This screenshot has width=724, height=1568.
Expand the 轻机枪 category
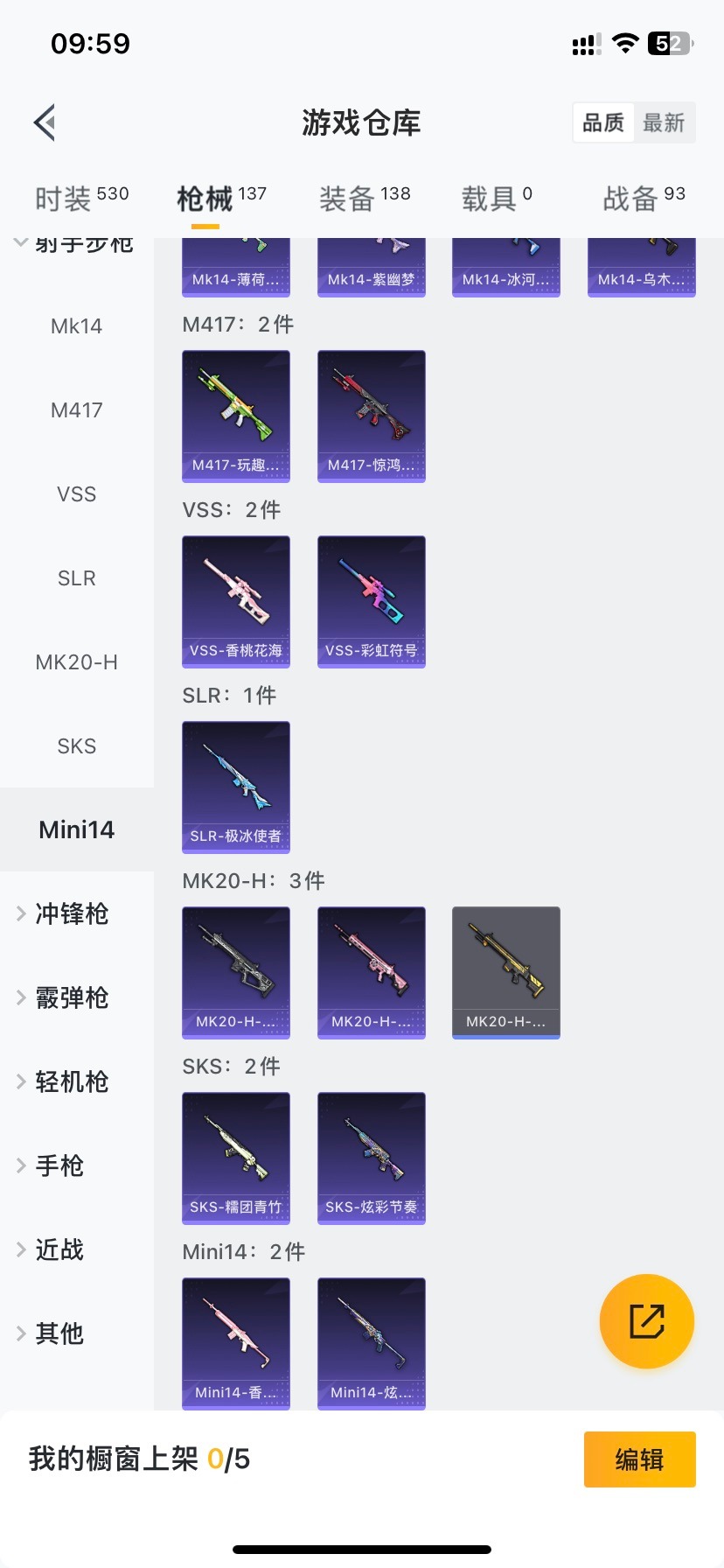click(72, 1081)
